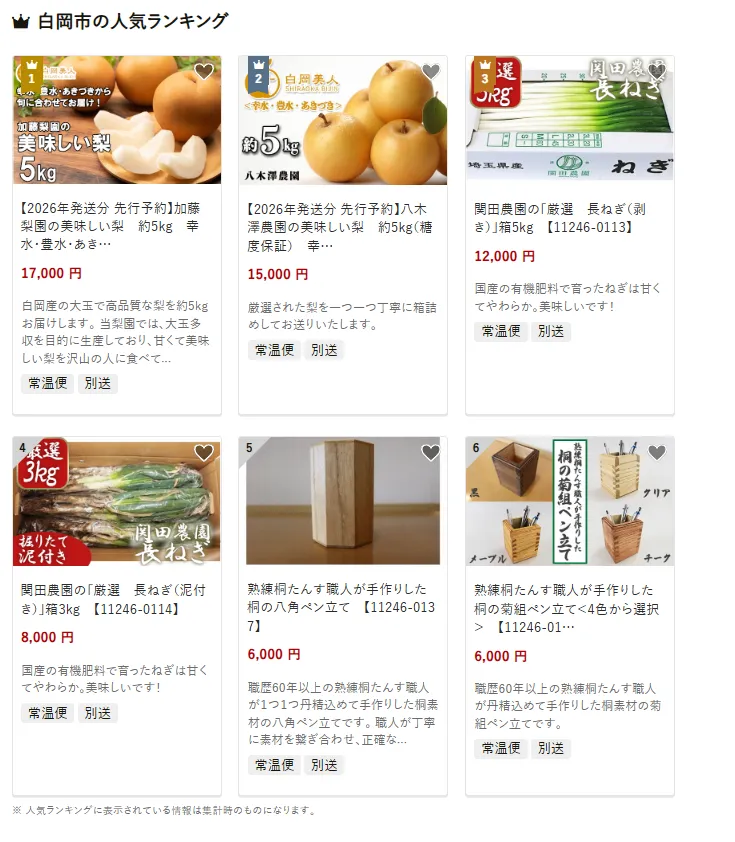This screenshot has width=735, height=842.
Task: View 関田農園 長ねぎ(剥き) 箱5kg product
Action: click(x=568, y=218)
